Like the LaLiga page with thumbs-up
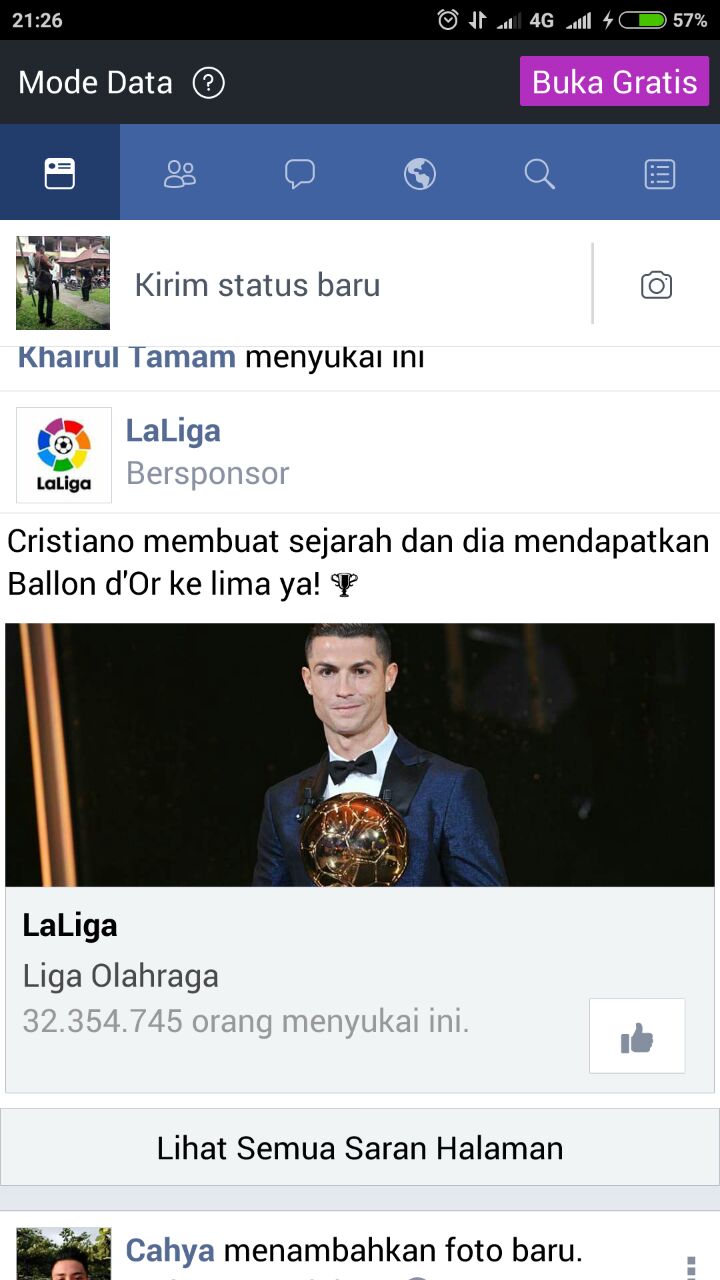 (x=637, y=1036)
